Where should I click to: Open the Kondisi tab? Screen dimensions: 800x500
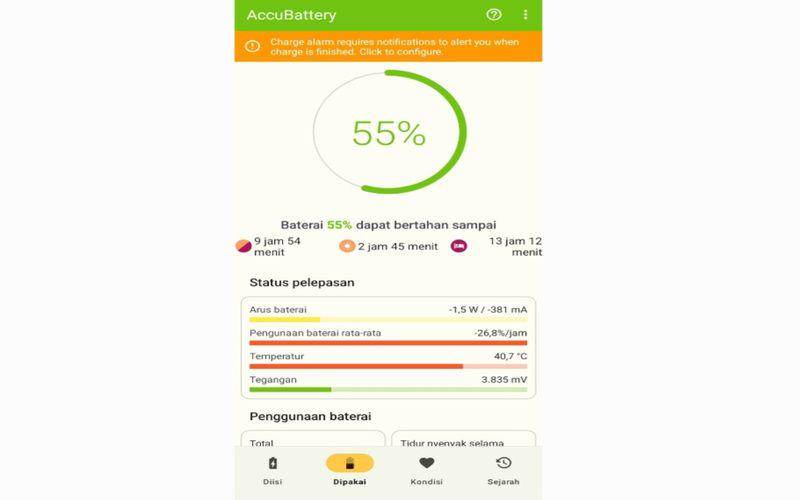[426, 470]
